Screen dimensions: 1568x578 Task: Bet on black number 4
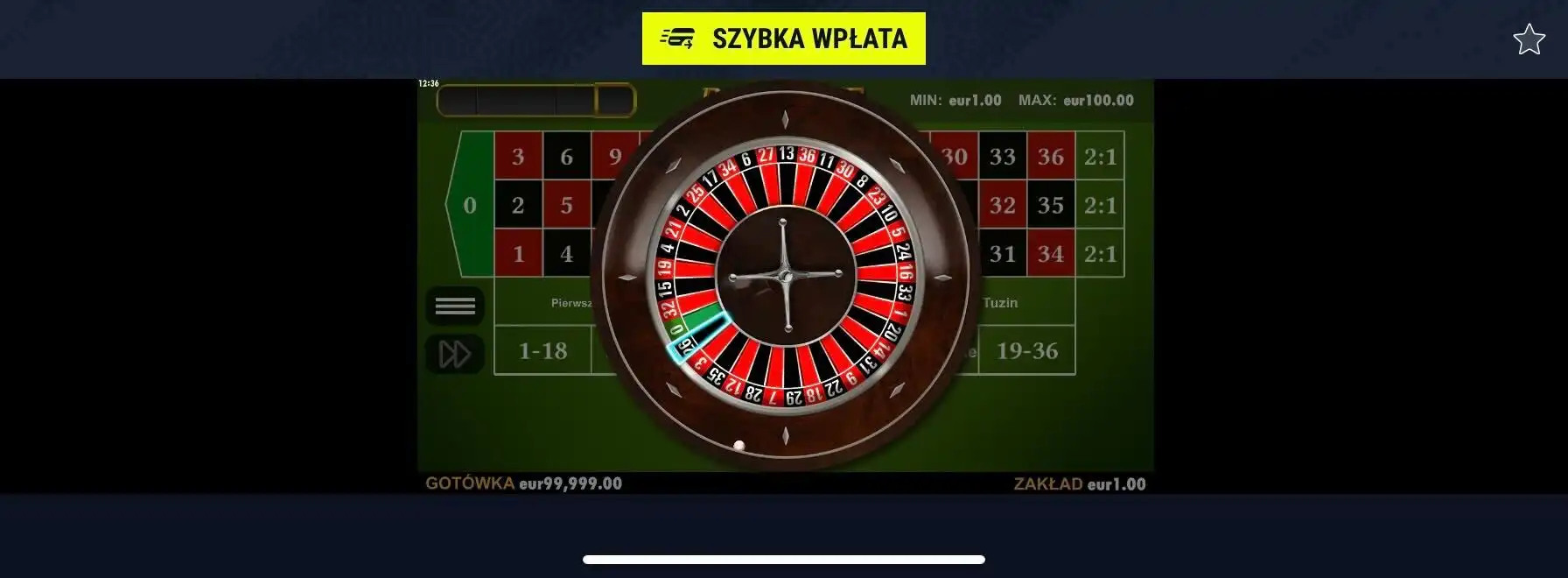[566, 254]
